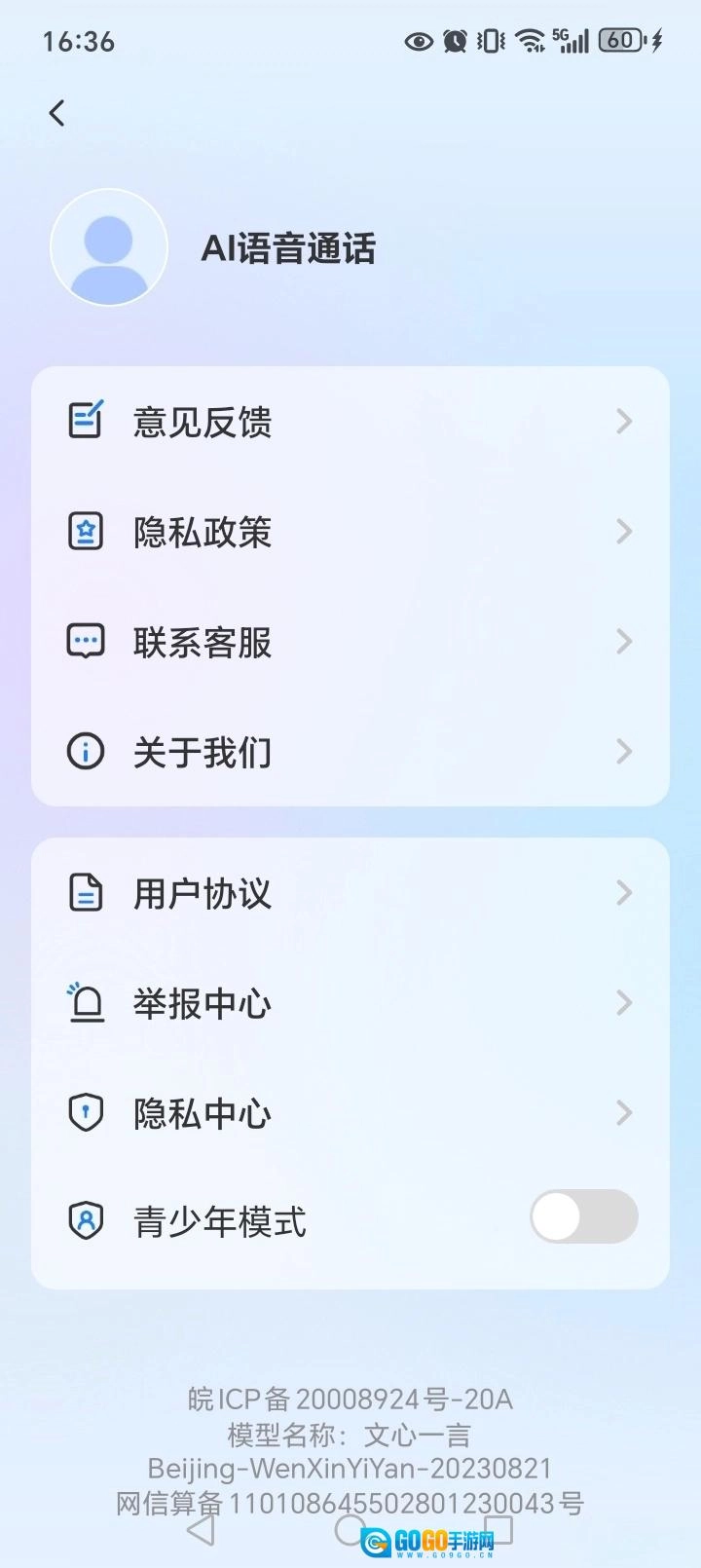Open 举报中心 report center
The width and height of the screenshot is (701, 1568).
pos(350,1003)
